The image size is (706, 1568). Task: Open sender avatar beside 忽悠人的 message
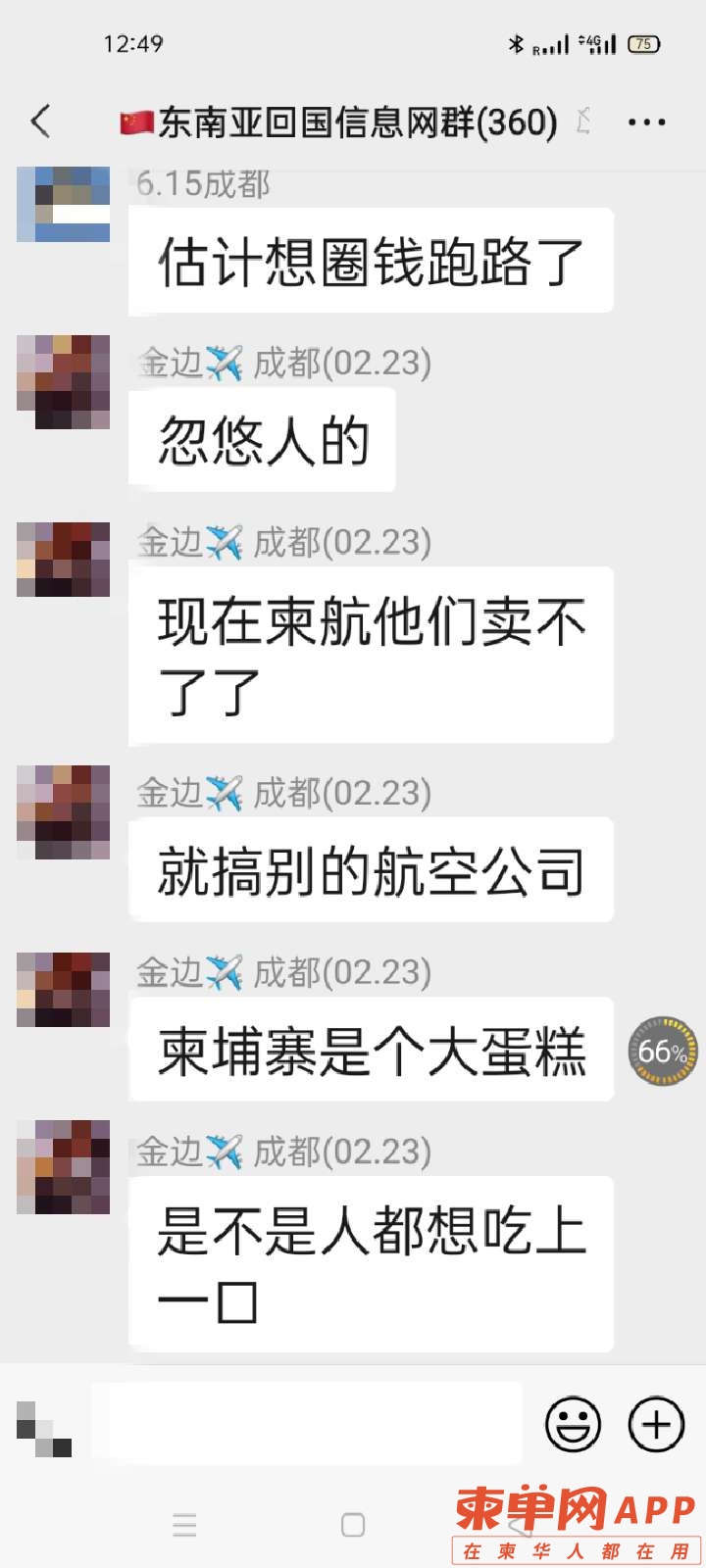coord(64,382)
